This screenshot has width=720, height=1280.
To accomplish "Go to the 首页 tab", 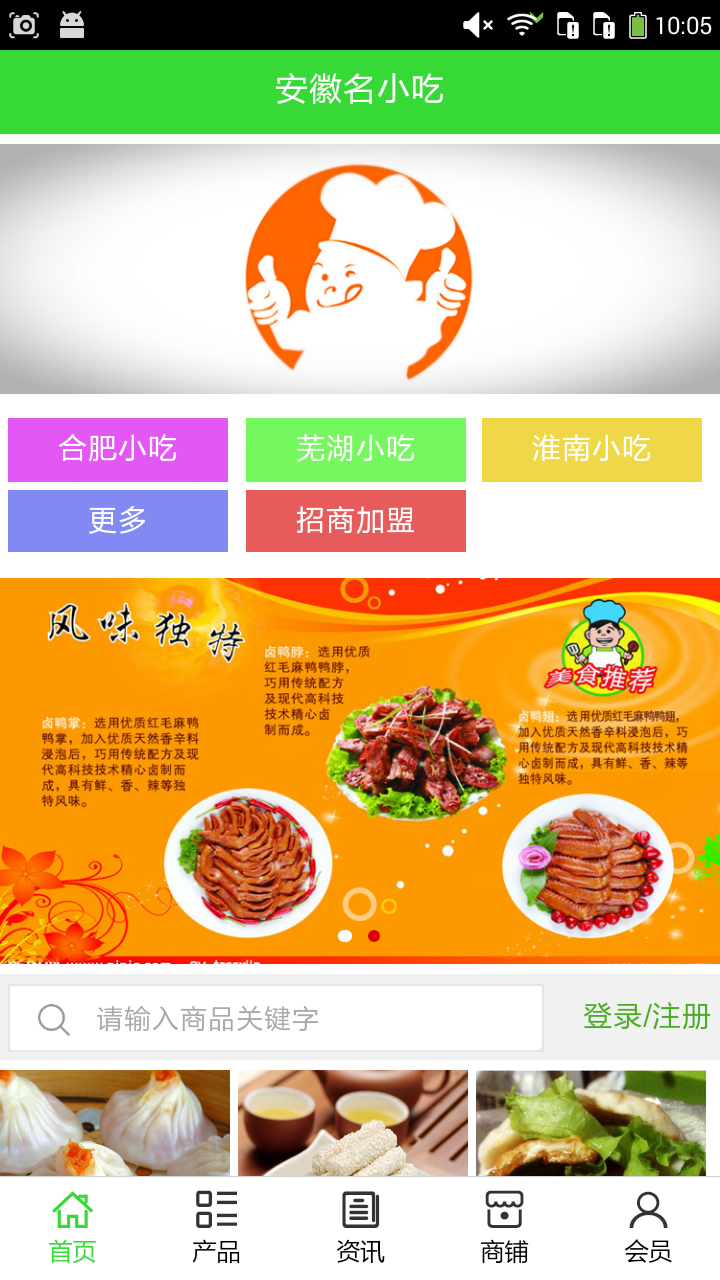I will [72, 1228].
